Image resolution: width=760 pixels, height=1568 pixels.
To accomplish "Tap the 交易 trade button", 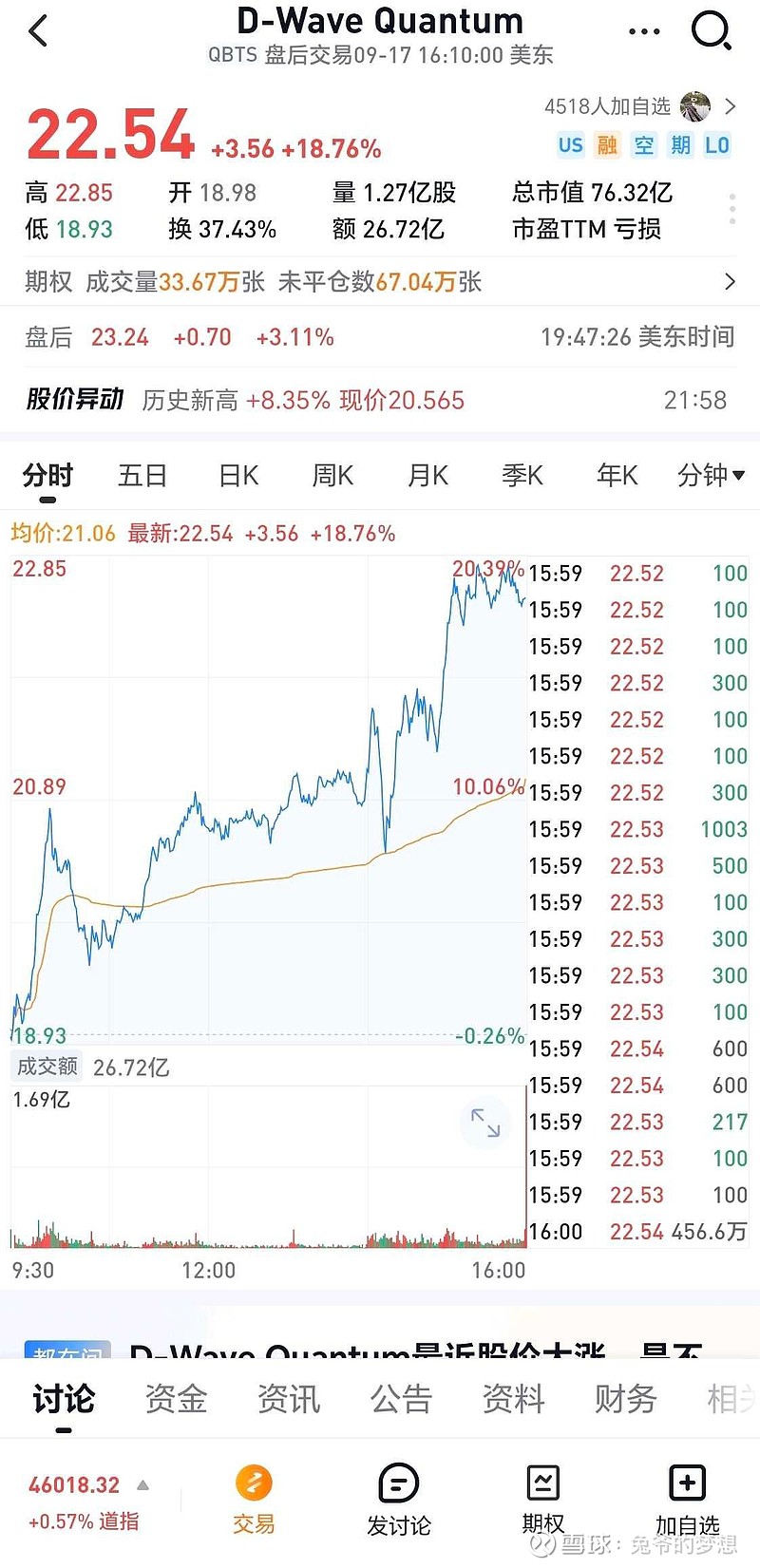I will pyautogui.click(x=254, y=1500).
